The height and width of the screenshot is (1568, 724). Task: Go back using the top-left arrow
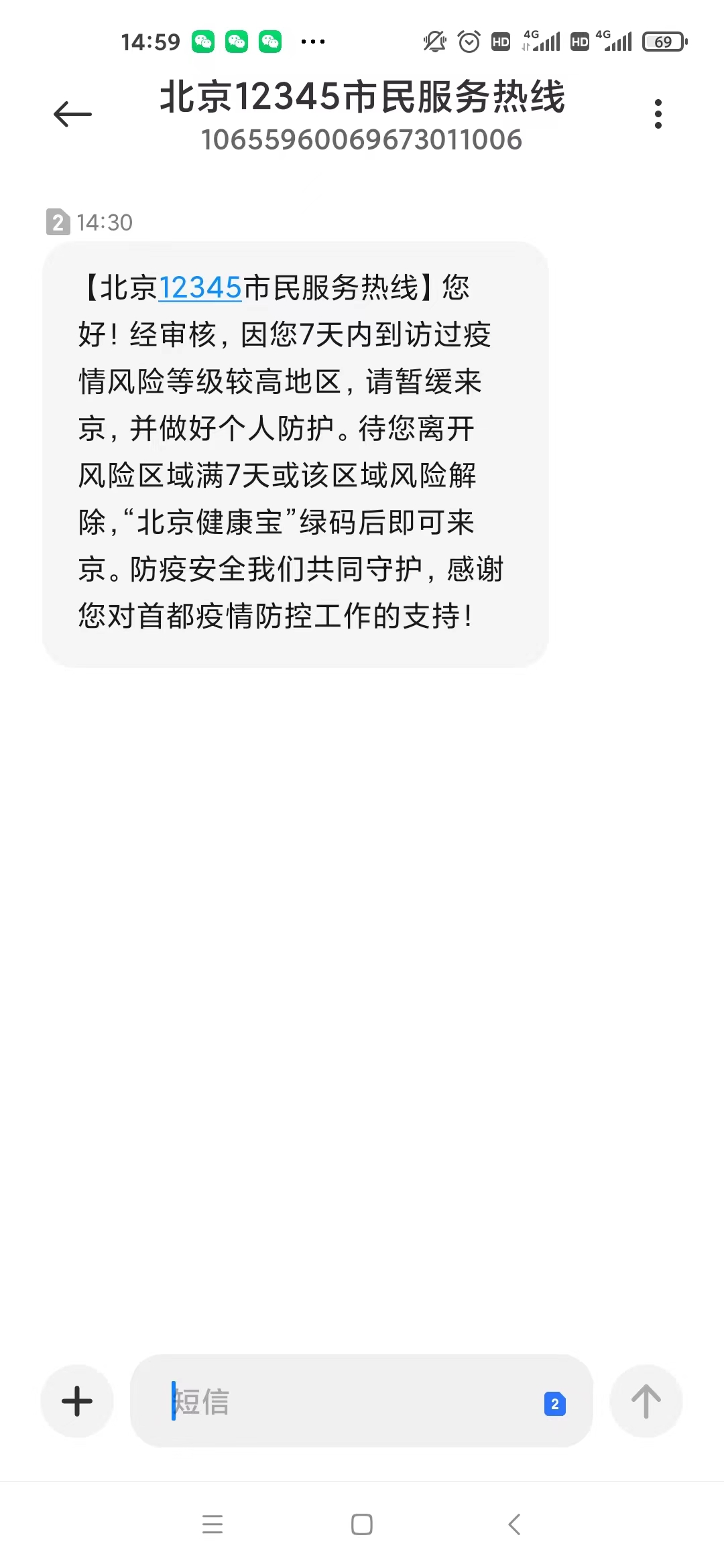(72, 114)
